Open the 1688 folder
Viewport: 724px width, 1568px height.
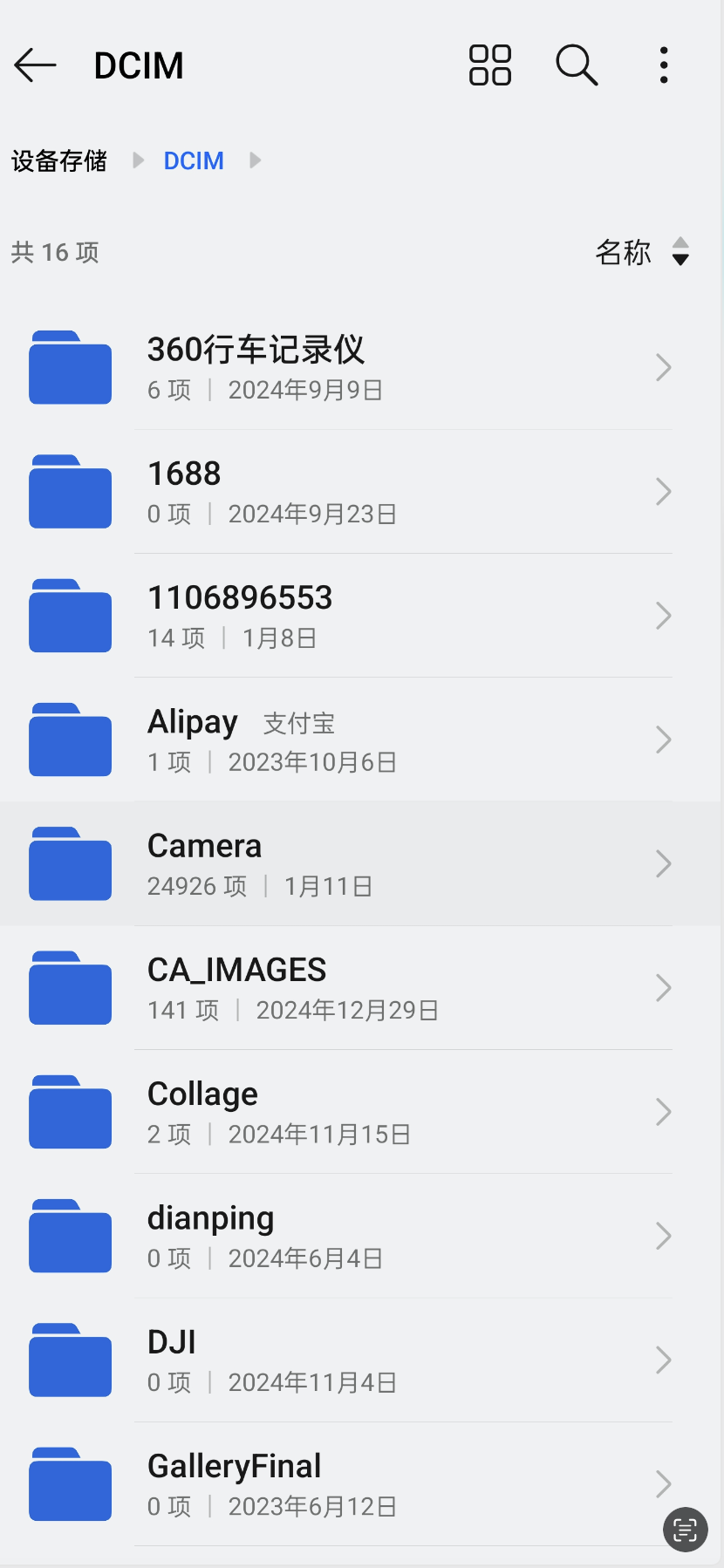(349, 492)
